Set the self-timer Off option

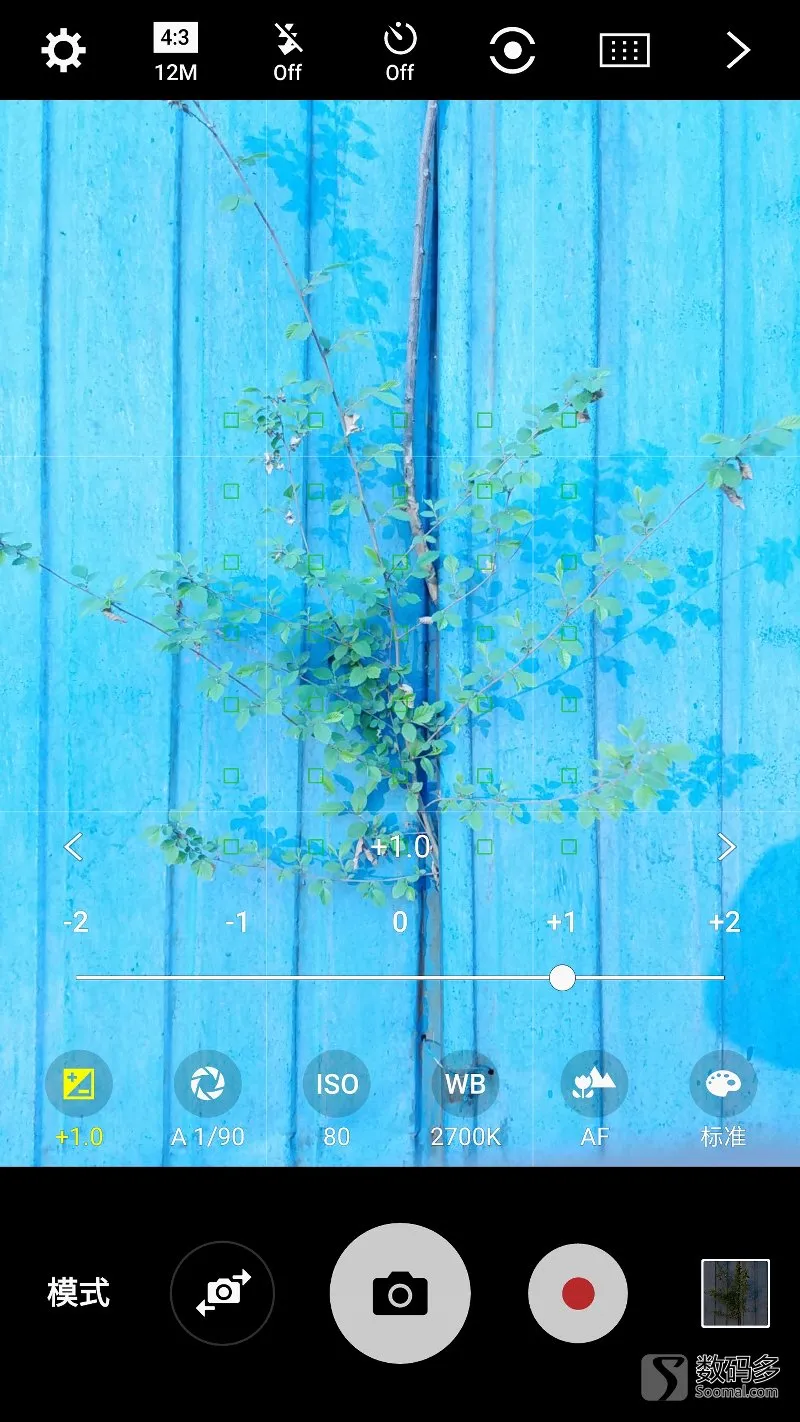click(x=400, y=52)
